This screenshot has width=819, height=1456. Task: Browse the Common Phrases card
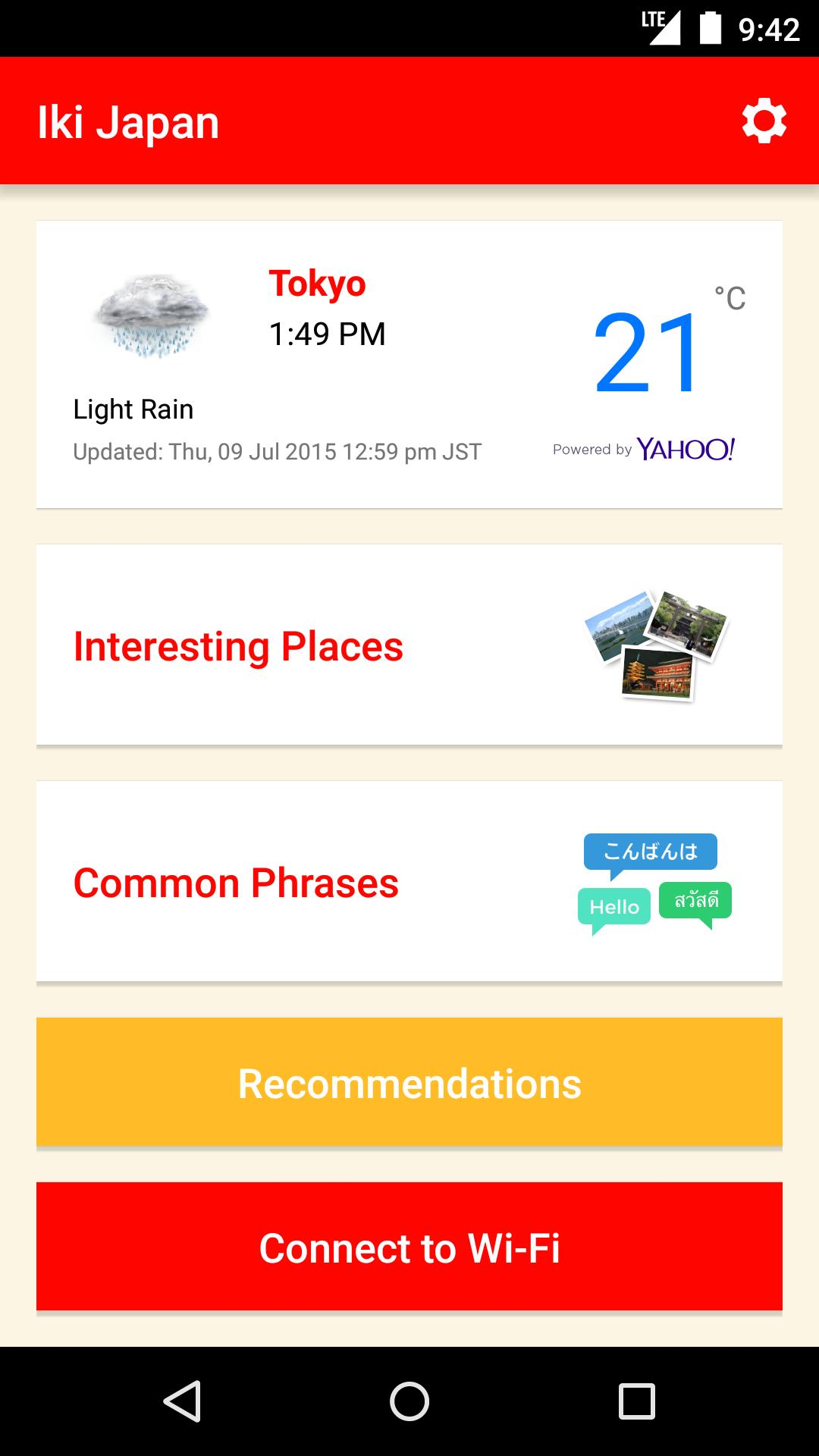click(409, 882)
